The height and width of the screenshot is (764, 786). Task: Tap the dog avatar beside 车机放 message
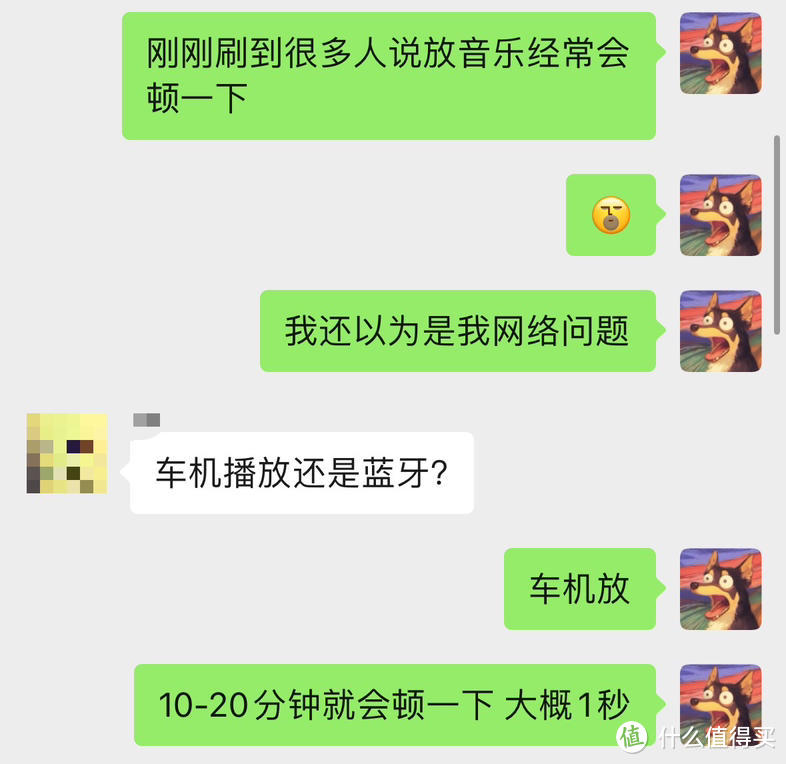click(x=720, y=589)
